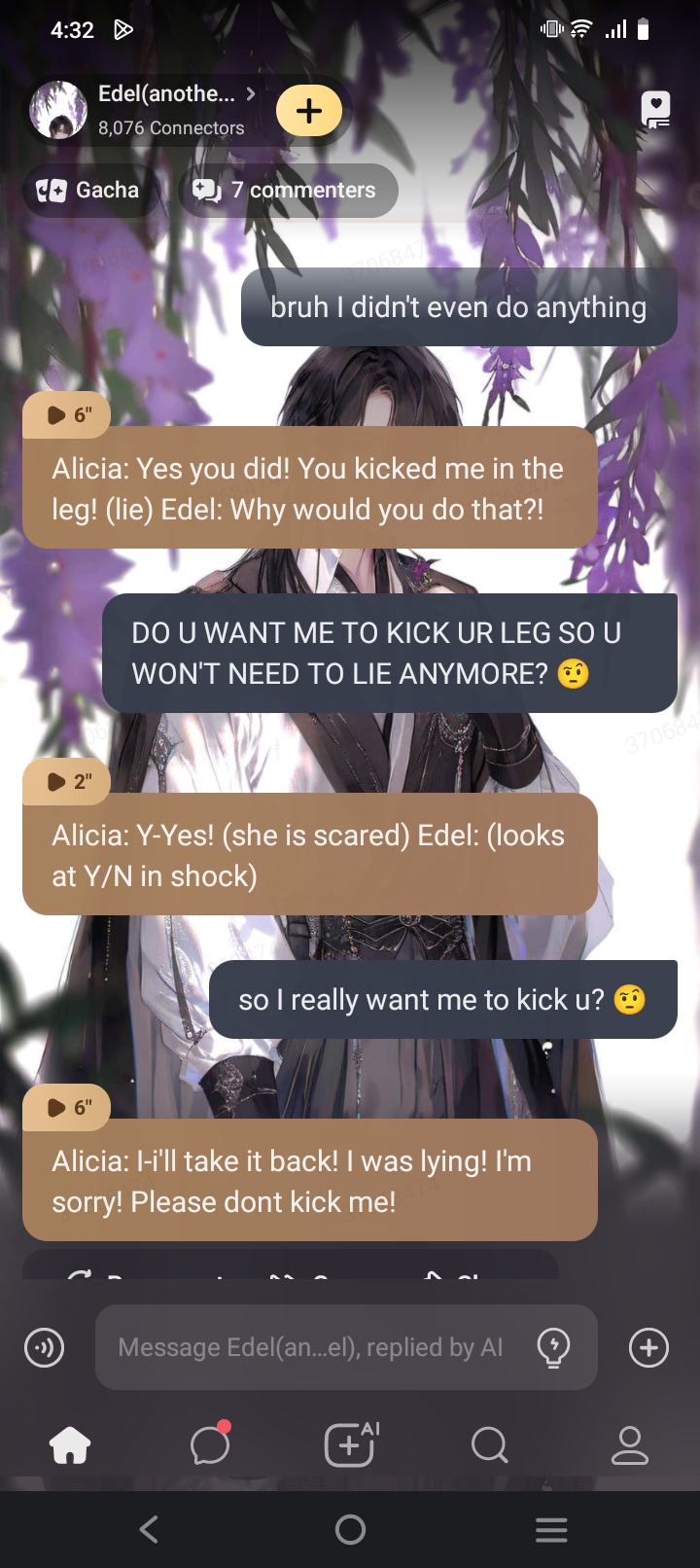Focus the Message Edel input field
The width and height of the screenshot is (700, 1568).
point(311,1347)
